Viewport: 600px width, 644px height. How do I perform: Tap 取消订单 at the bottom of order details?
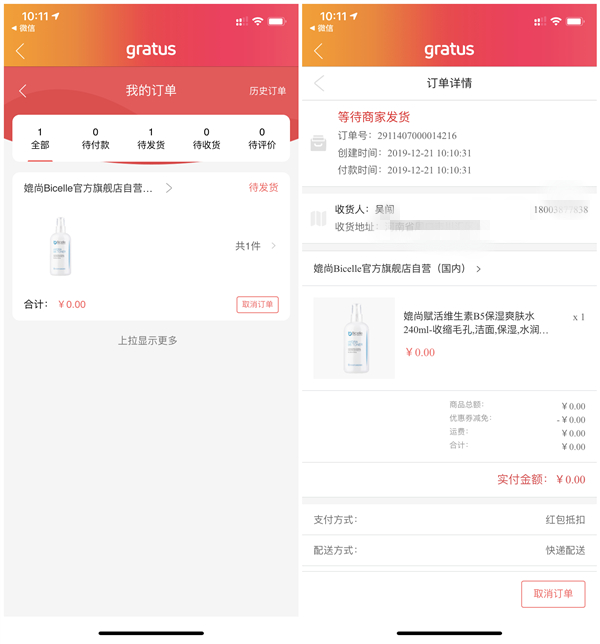(x=553, y=594)
